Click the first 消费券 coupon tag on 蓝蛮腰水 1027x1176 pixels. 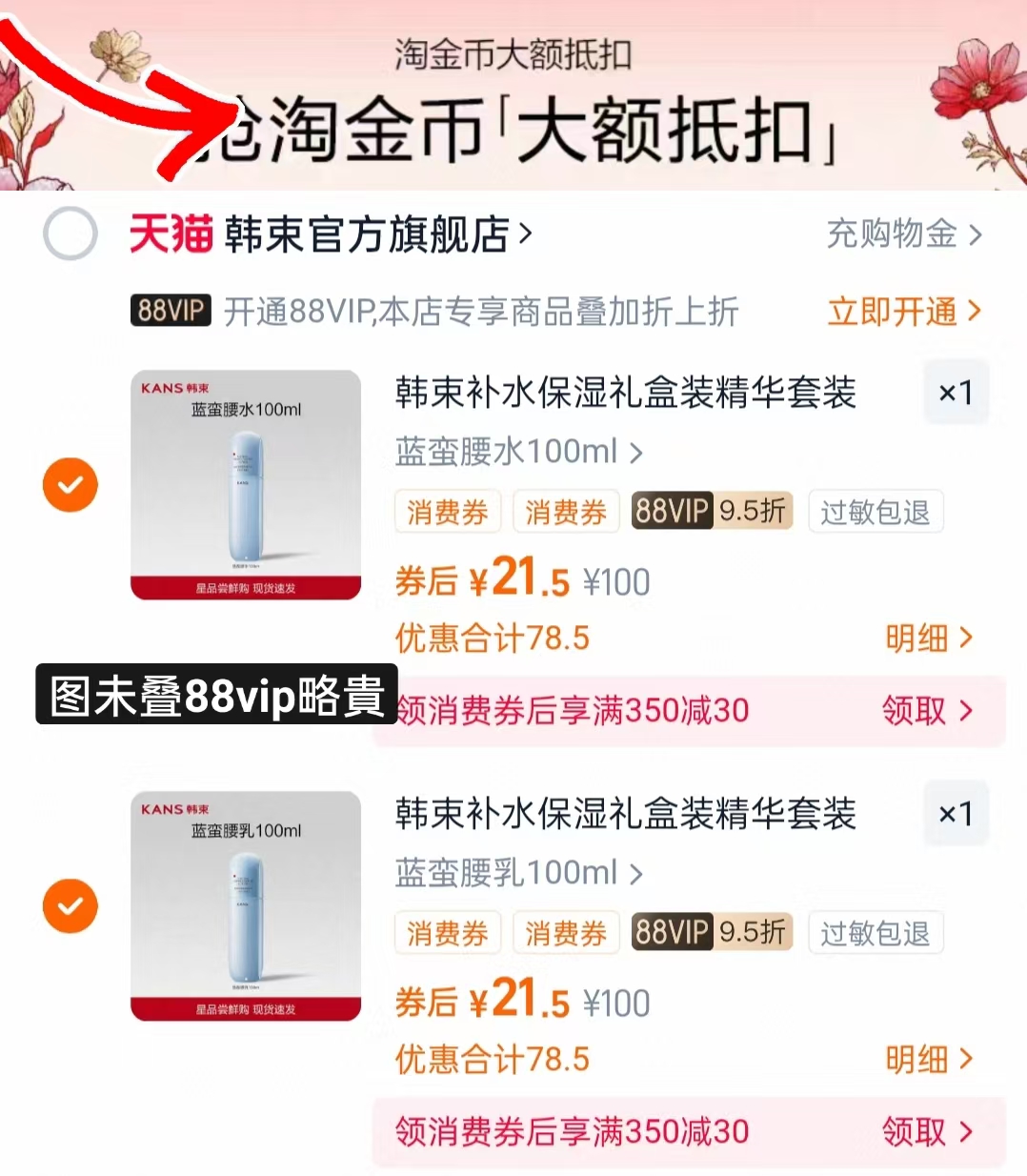[447, 512]
